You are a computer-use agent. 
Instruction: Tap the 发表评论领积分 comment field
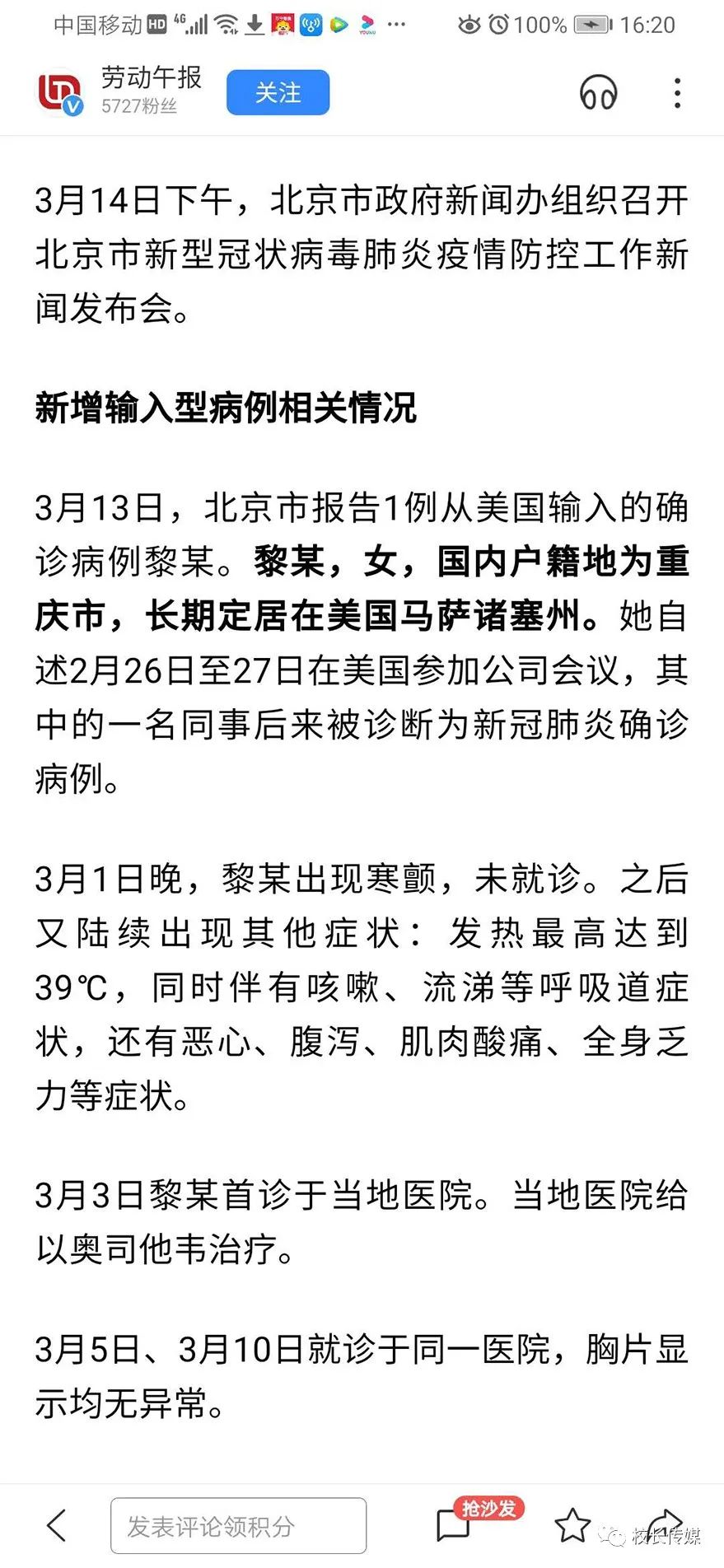238,1526
